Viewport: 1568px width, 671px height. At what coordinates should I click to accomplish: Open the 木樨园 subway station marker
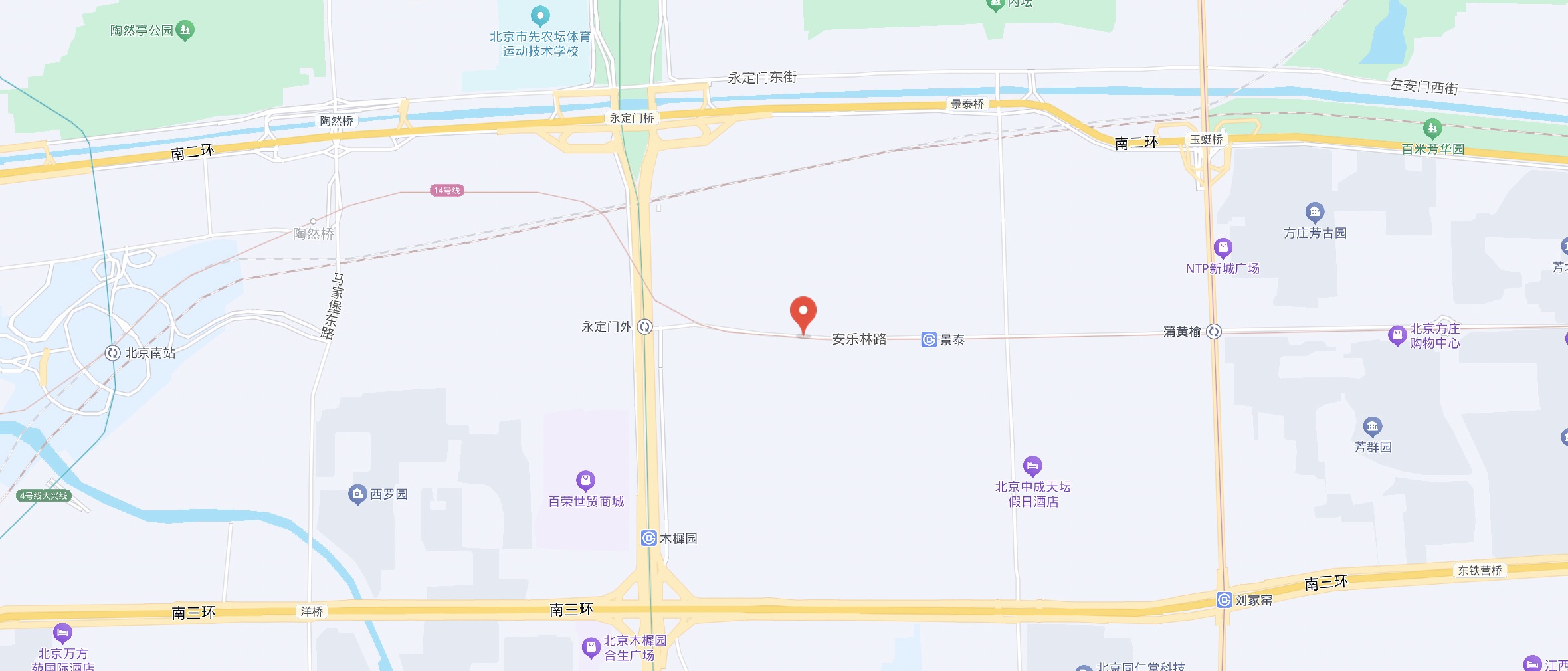[x=649, y=538]
